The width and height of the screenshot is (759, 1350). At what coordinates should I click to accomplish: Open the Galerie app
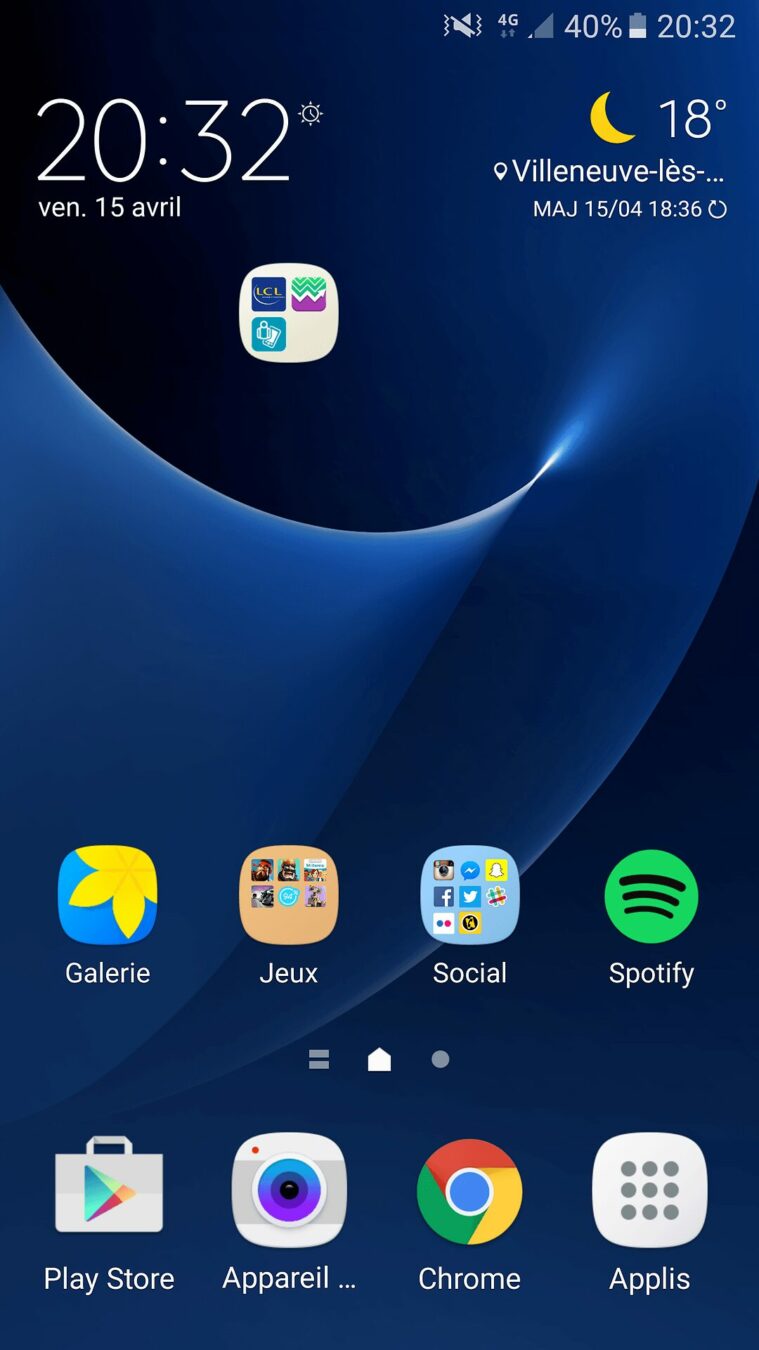(x=107, y=895)
